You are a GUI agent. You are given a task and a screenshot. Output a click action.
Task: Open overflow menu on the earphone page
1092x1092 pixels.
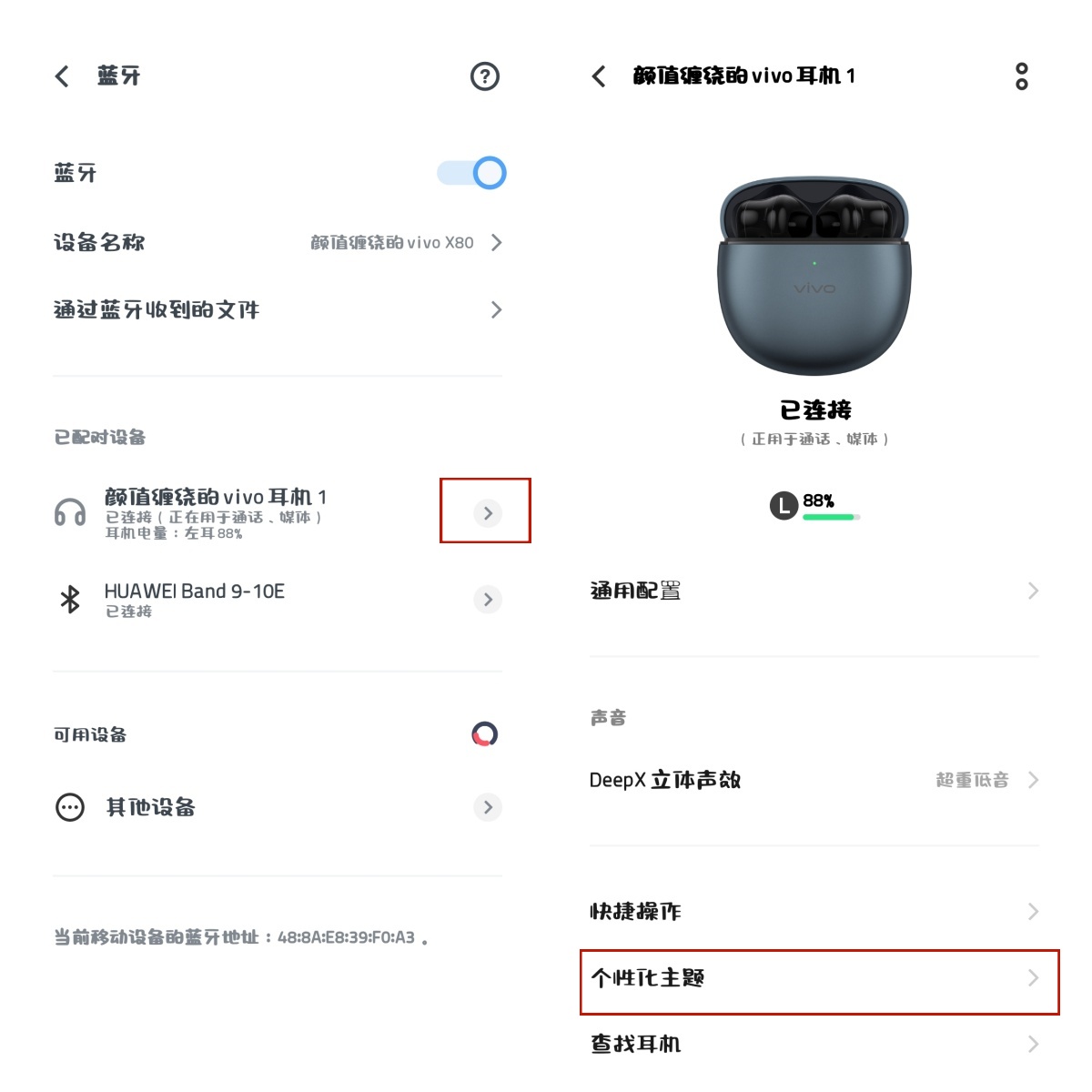coord(1021,76)
